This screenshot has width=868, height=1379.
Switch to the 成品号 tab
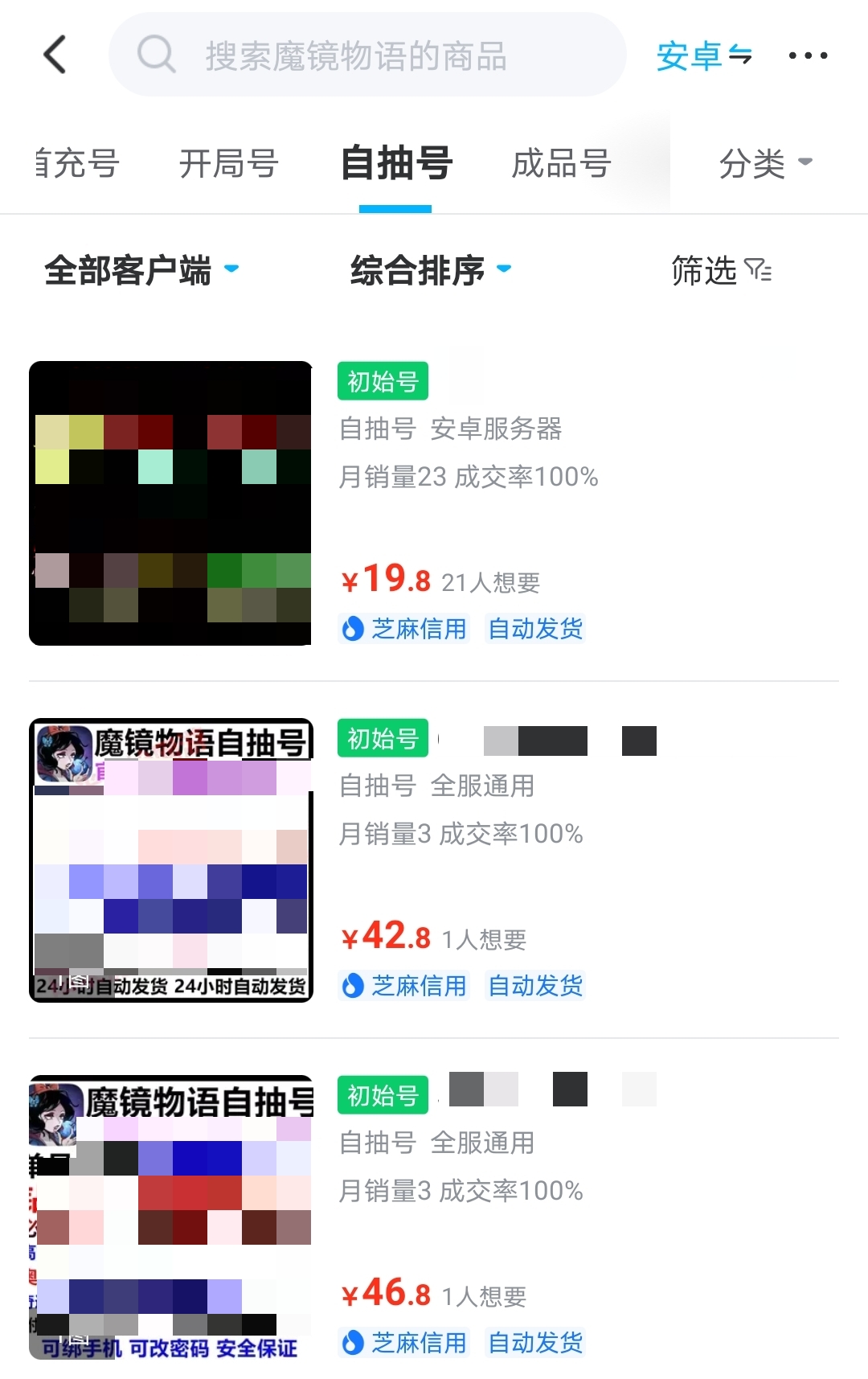pos(561,164)
